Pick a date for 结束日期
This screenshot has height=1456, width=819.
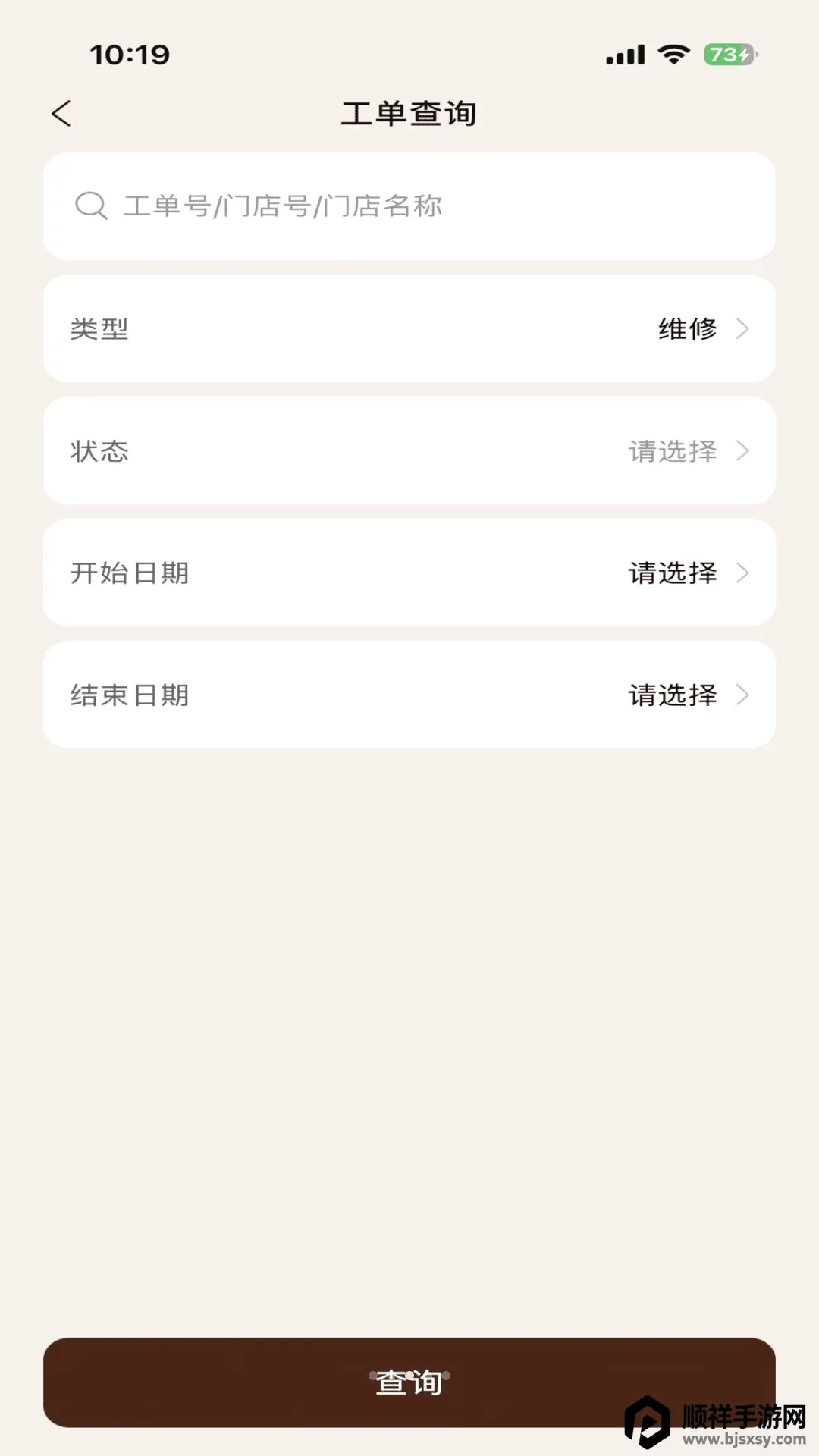point(409,695)
